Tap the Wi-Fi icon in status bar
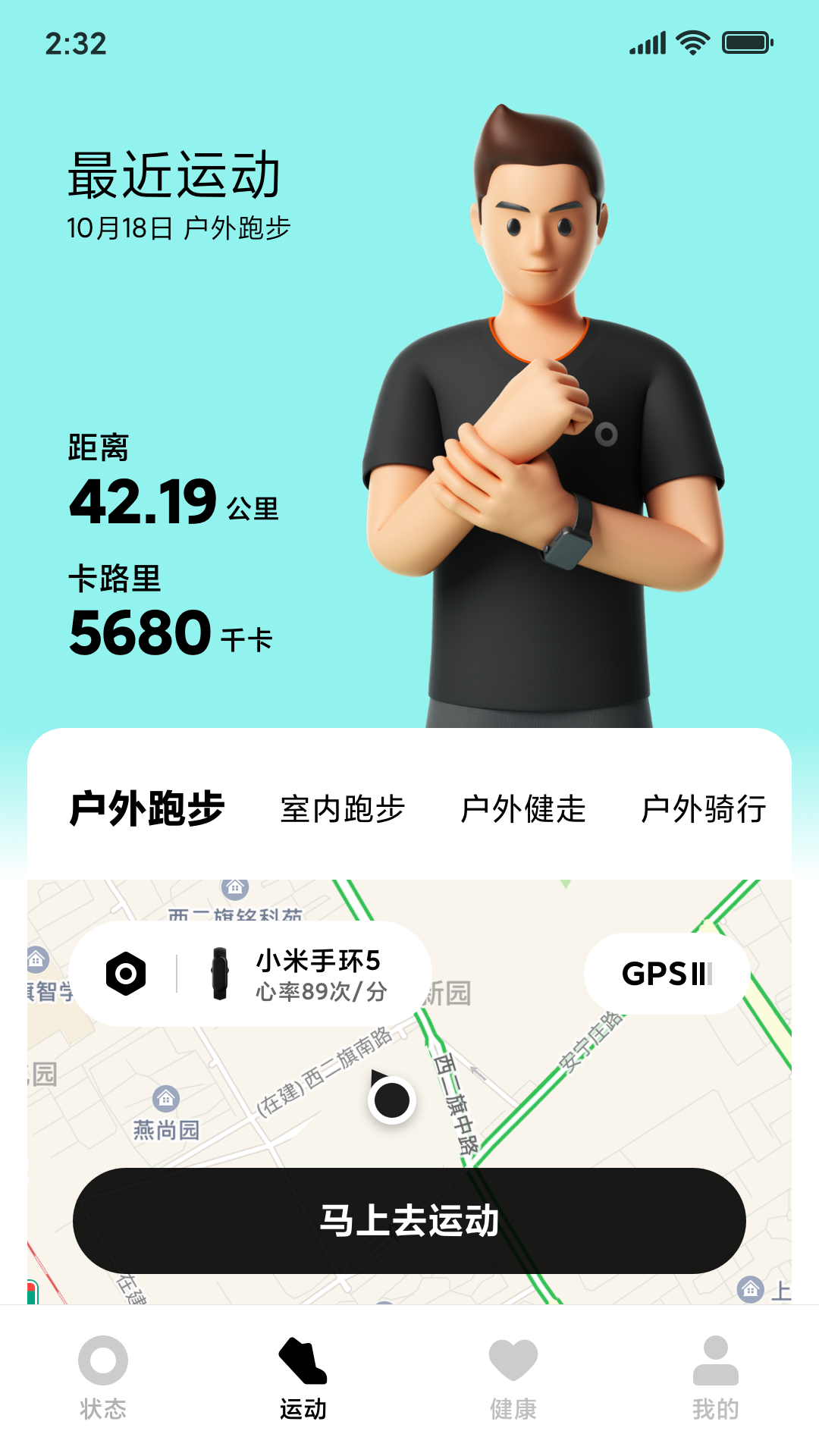Screen dimensions: 819x1456 (x=692, y=43)
